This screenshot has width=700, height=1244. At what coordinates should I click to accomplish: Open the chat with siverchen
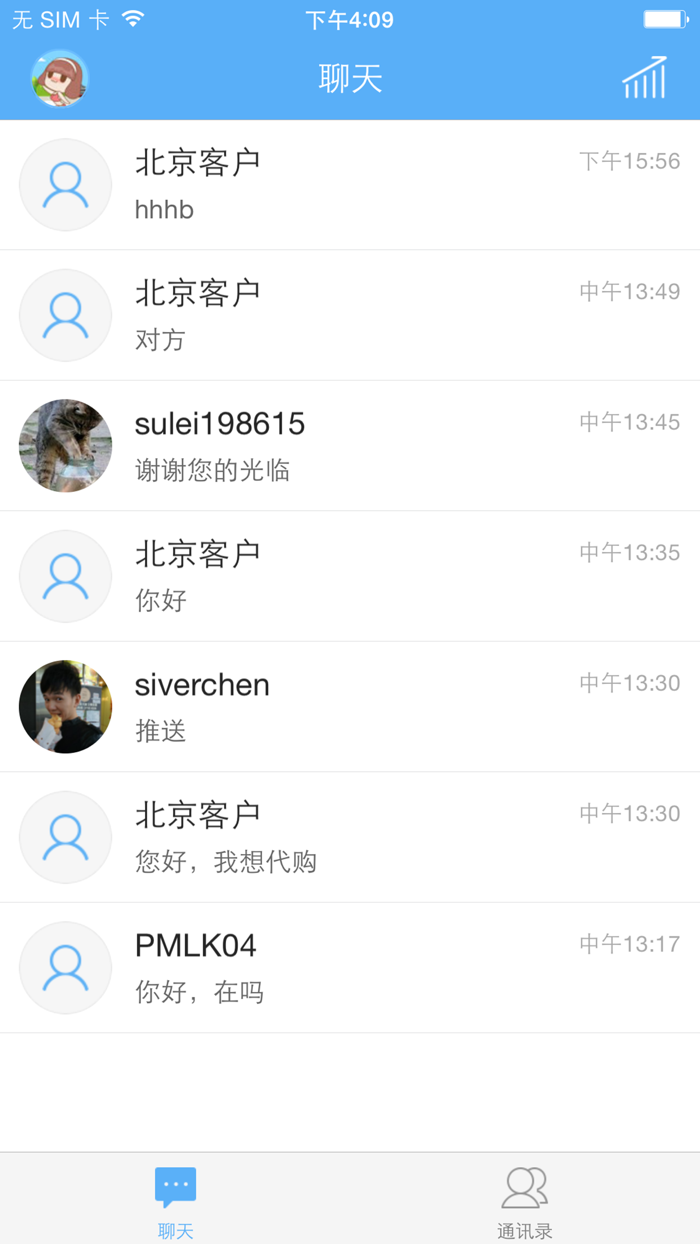(350, 706)
